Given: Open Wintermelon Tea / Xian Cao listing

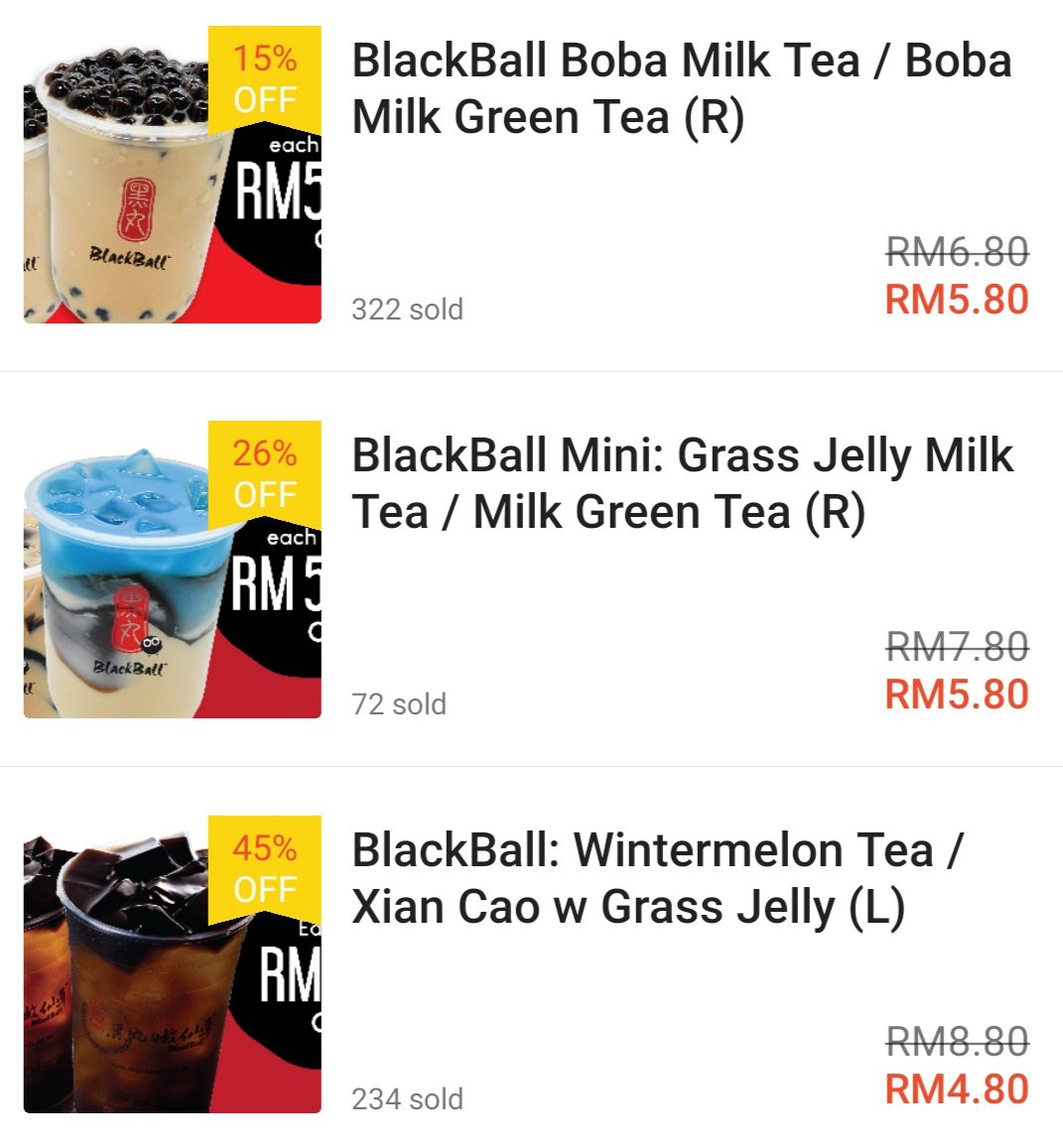Looking at the screenshot, I should pos(655,879).
